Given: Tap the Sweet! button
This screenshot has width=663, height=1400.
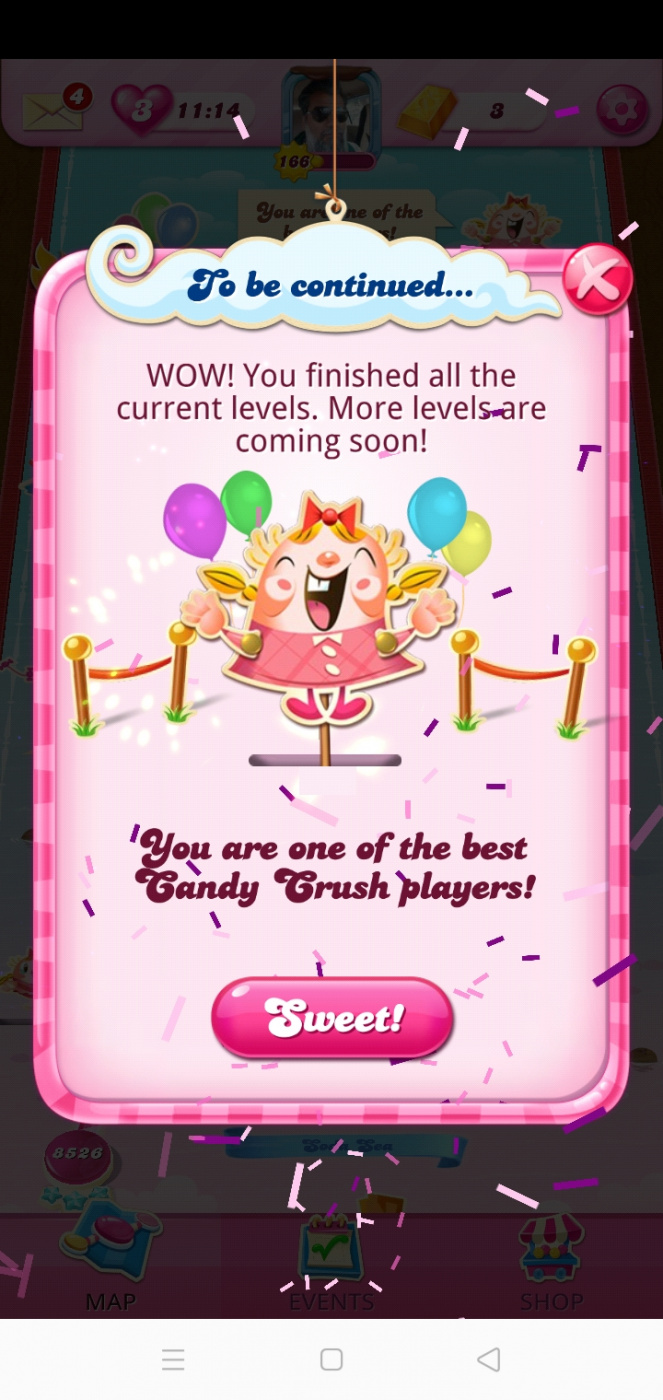Looking at the screenshot, I should click(x=332, y=1018).
